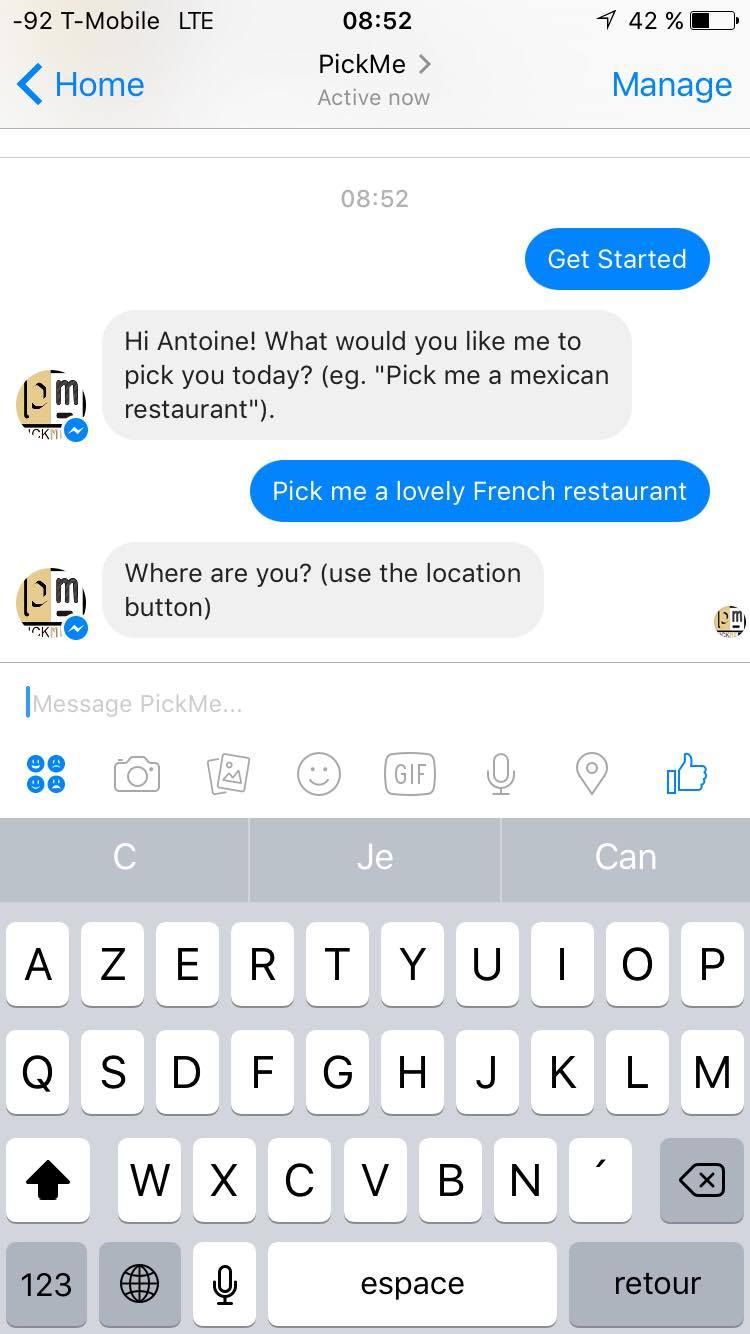Tap the backspace key
750x1334 pixels.
tap(701, 1181)
